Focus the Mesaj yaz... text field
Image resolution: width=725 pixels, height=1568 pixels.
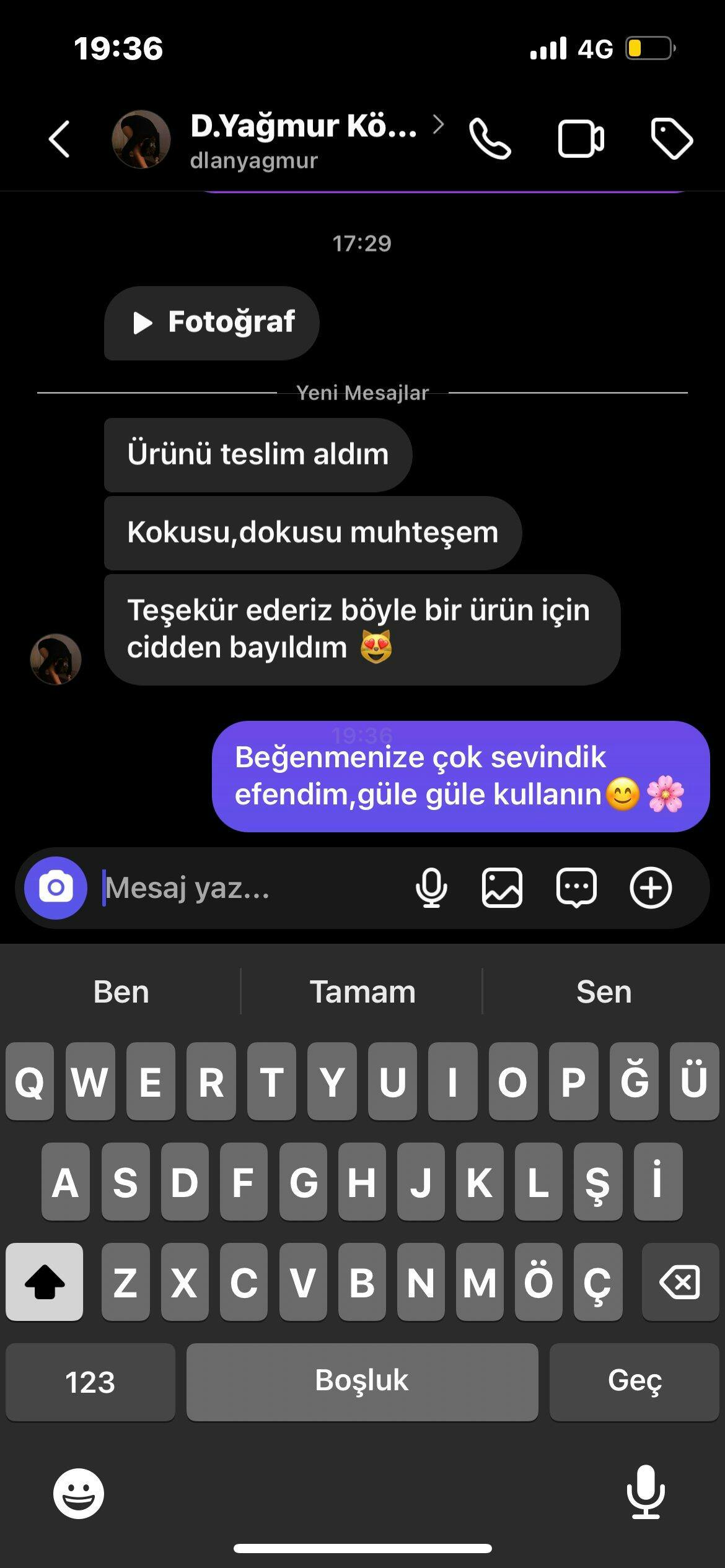tap(248, 888)
